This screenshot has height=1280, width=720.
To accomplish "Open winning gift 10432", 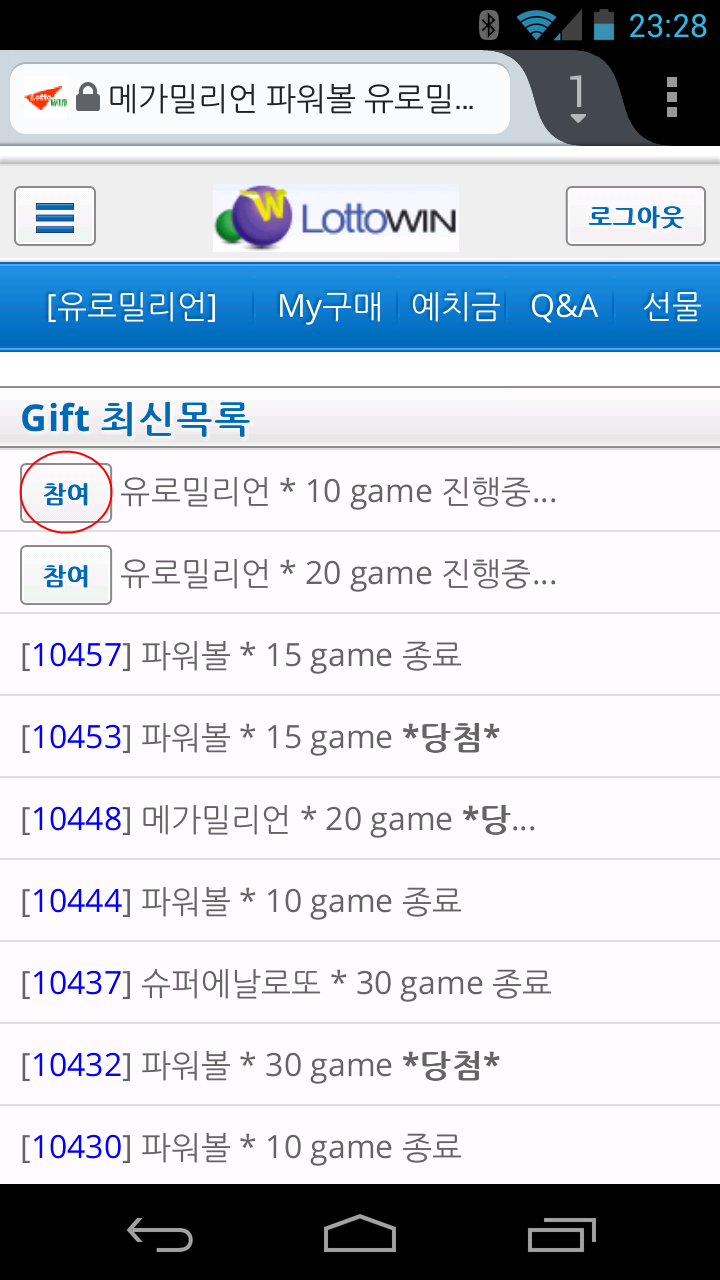I will (77, 1066).
